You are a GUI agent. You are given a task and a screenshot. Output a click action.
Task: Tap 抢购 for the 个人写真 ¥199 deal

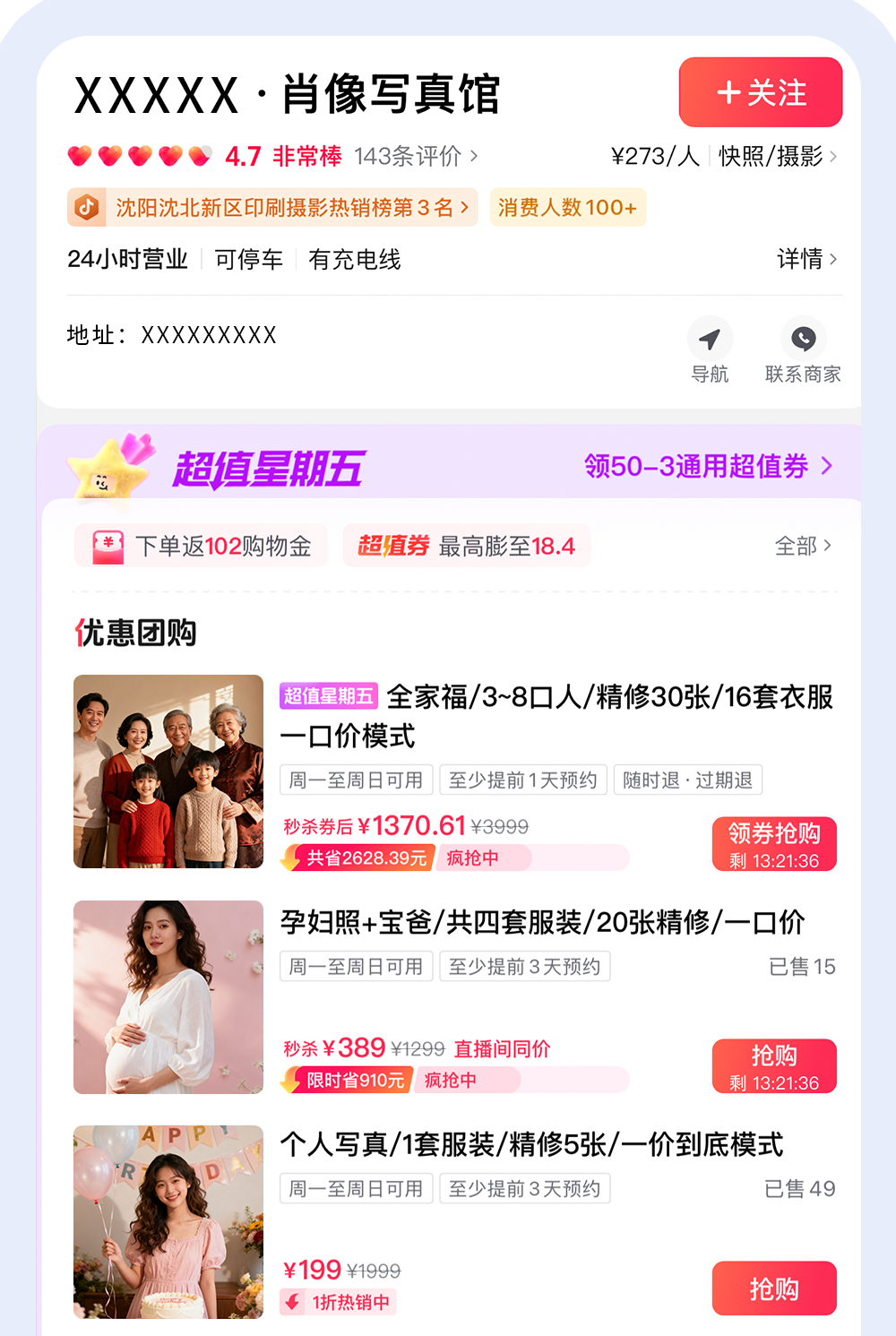click(x=774, y=1289)
